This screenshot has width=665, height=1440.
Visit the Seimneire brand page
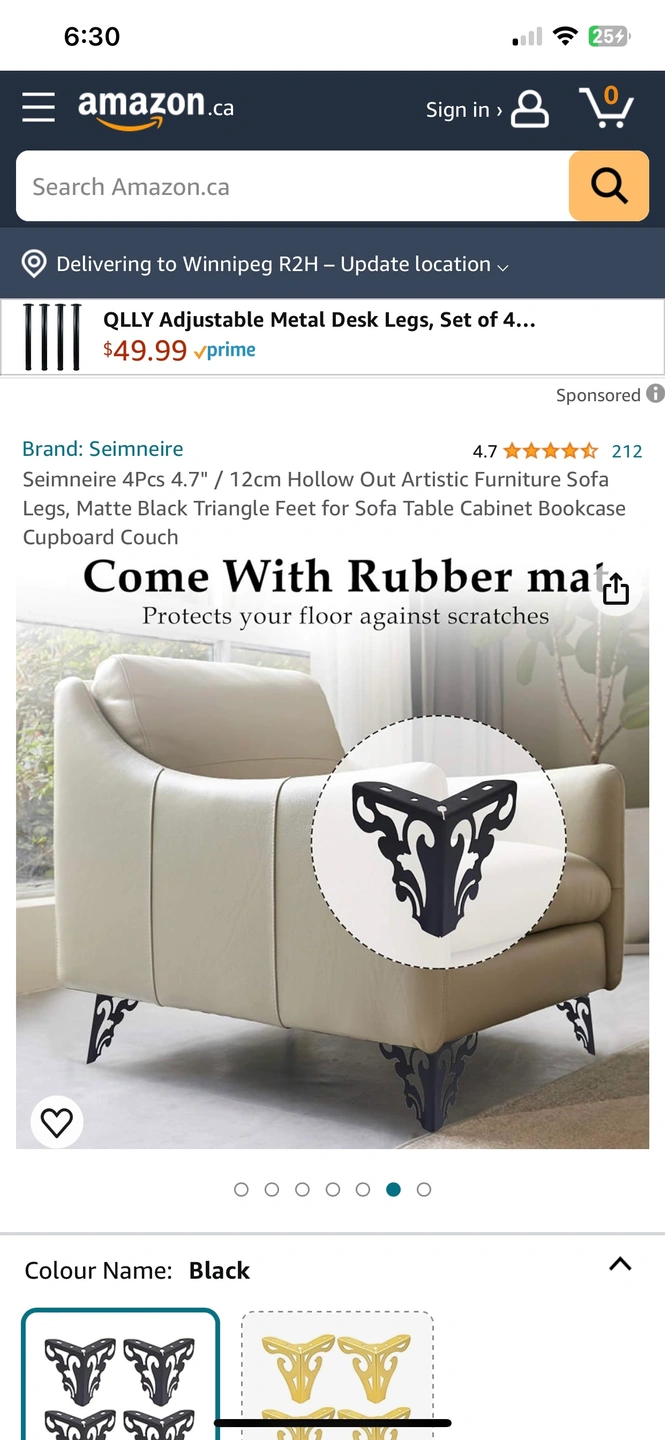point(103,449)
